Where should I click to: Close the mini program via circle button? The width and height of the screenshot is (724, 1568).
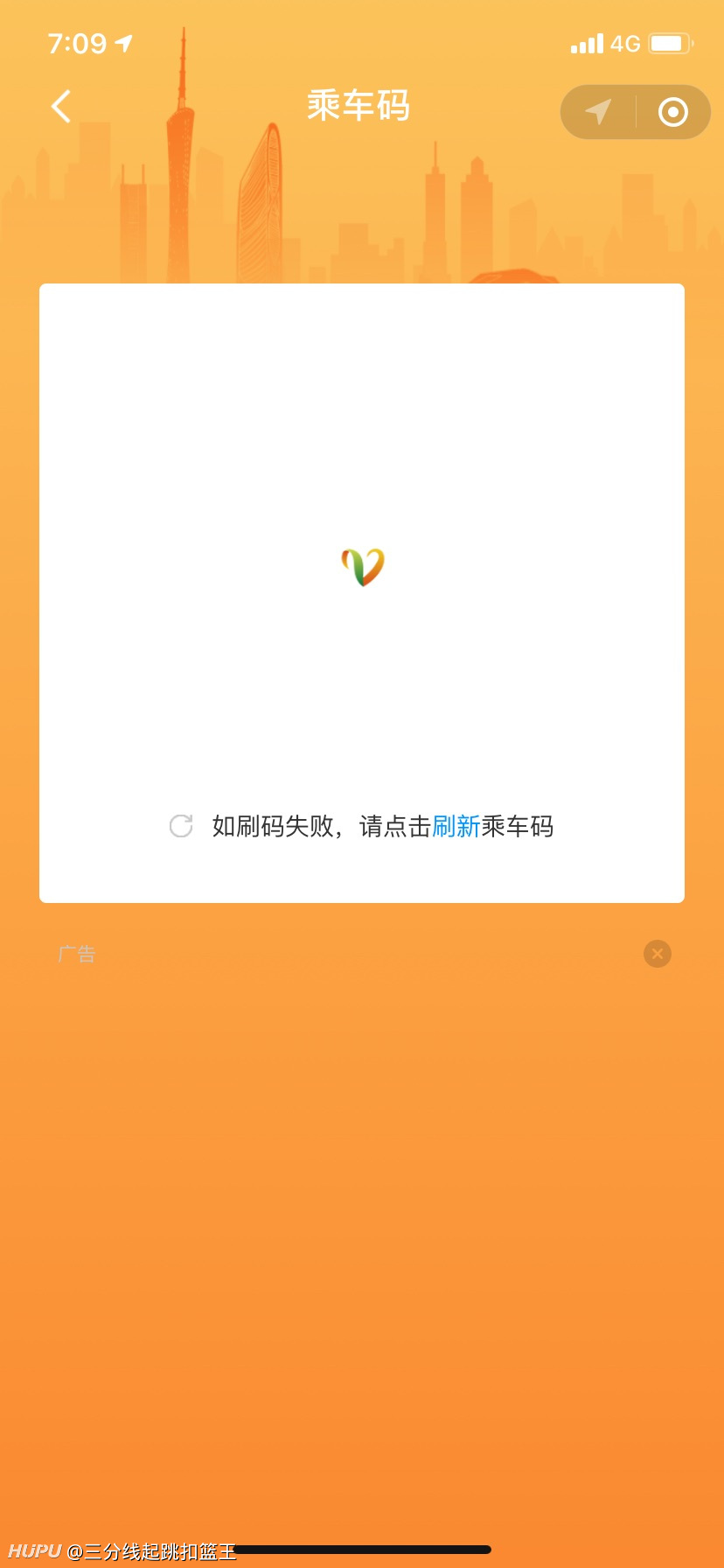click(x=673, y=112)
